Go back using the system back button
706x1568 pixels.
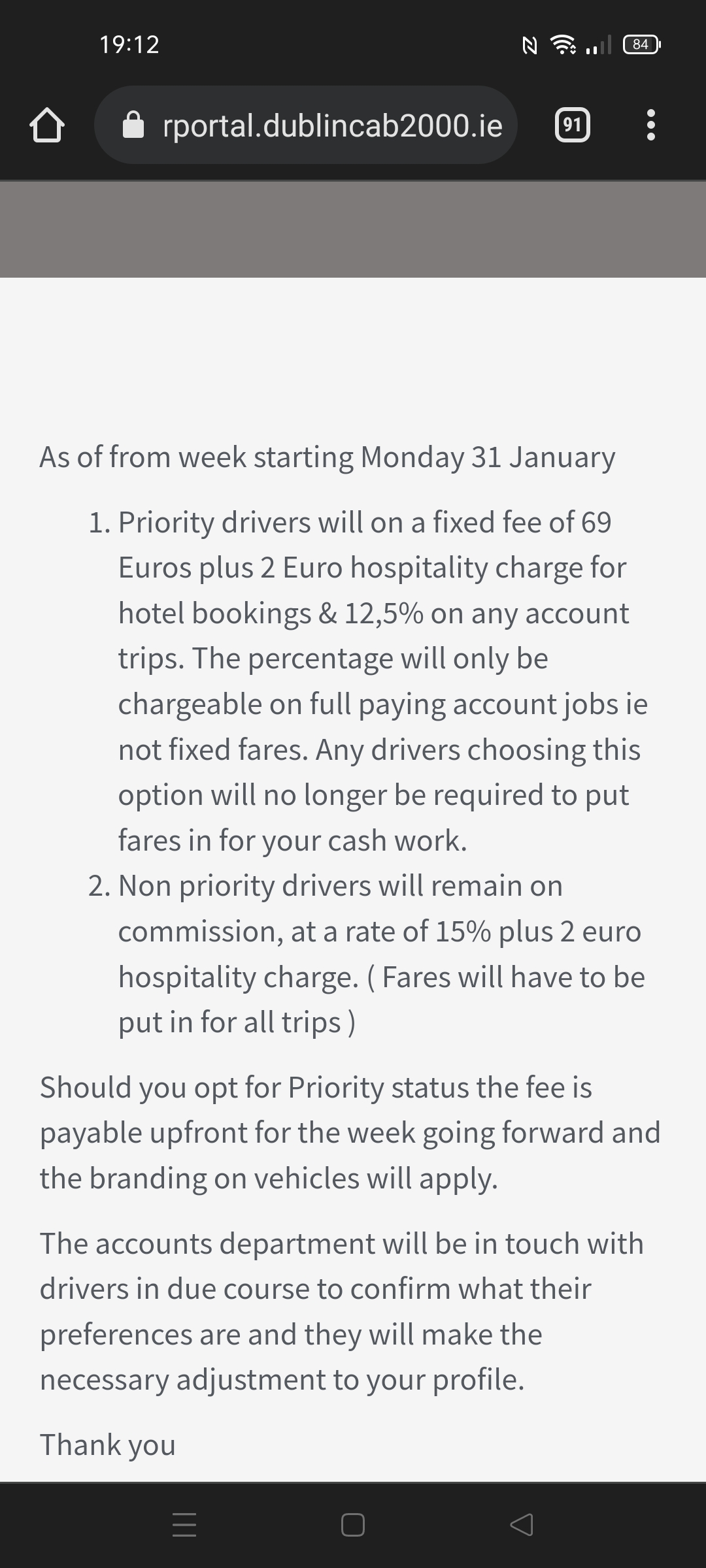coord(521,1525)
